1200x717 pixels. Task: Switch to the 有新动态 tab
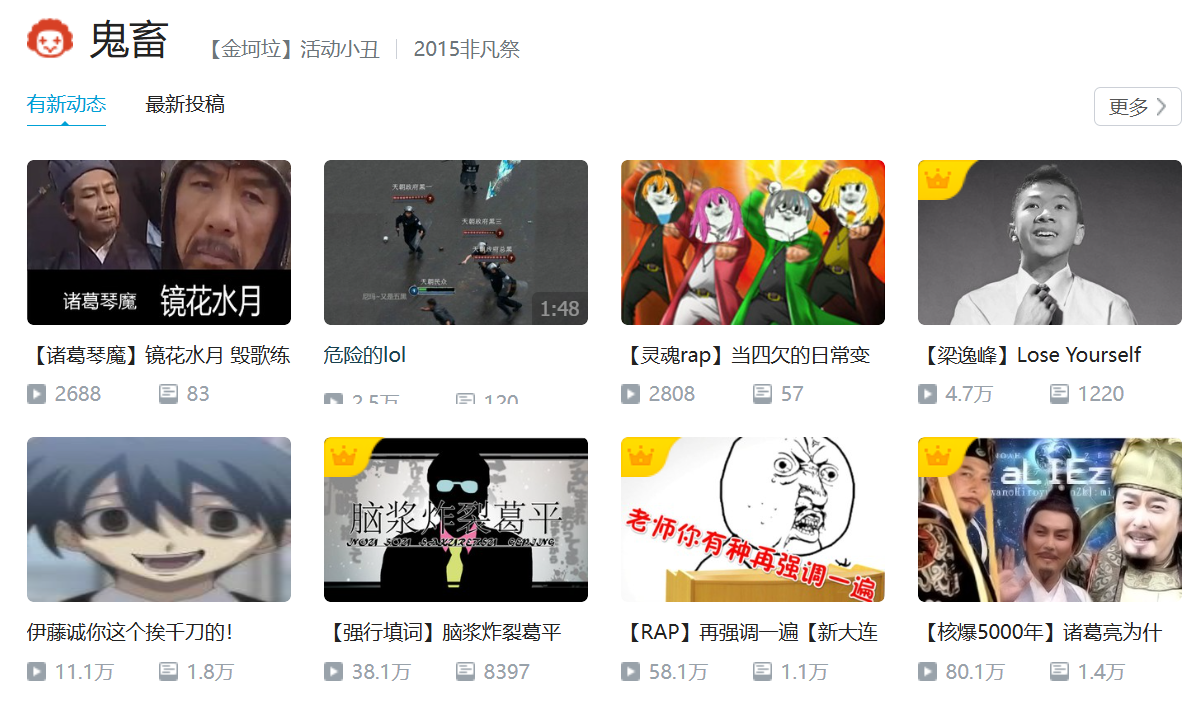point(66,104)
